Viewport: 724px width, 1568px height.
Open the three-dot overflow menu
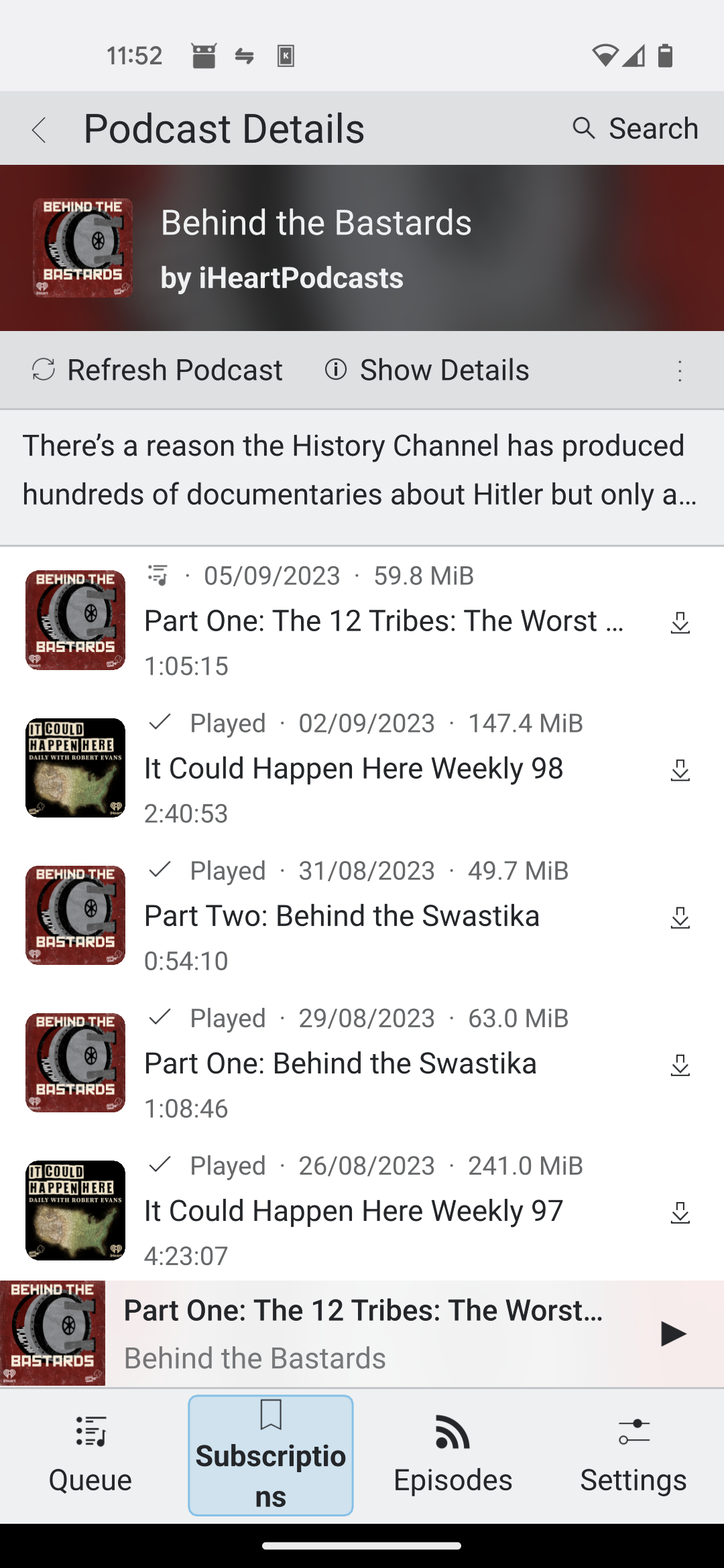680,371
